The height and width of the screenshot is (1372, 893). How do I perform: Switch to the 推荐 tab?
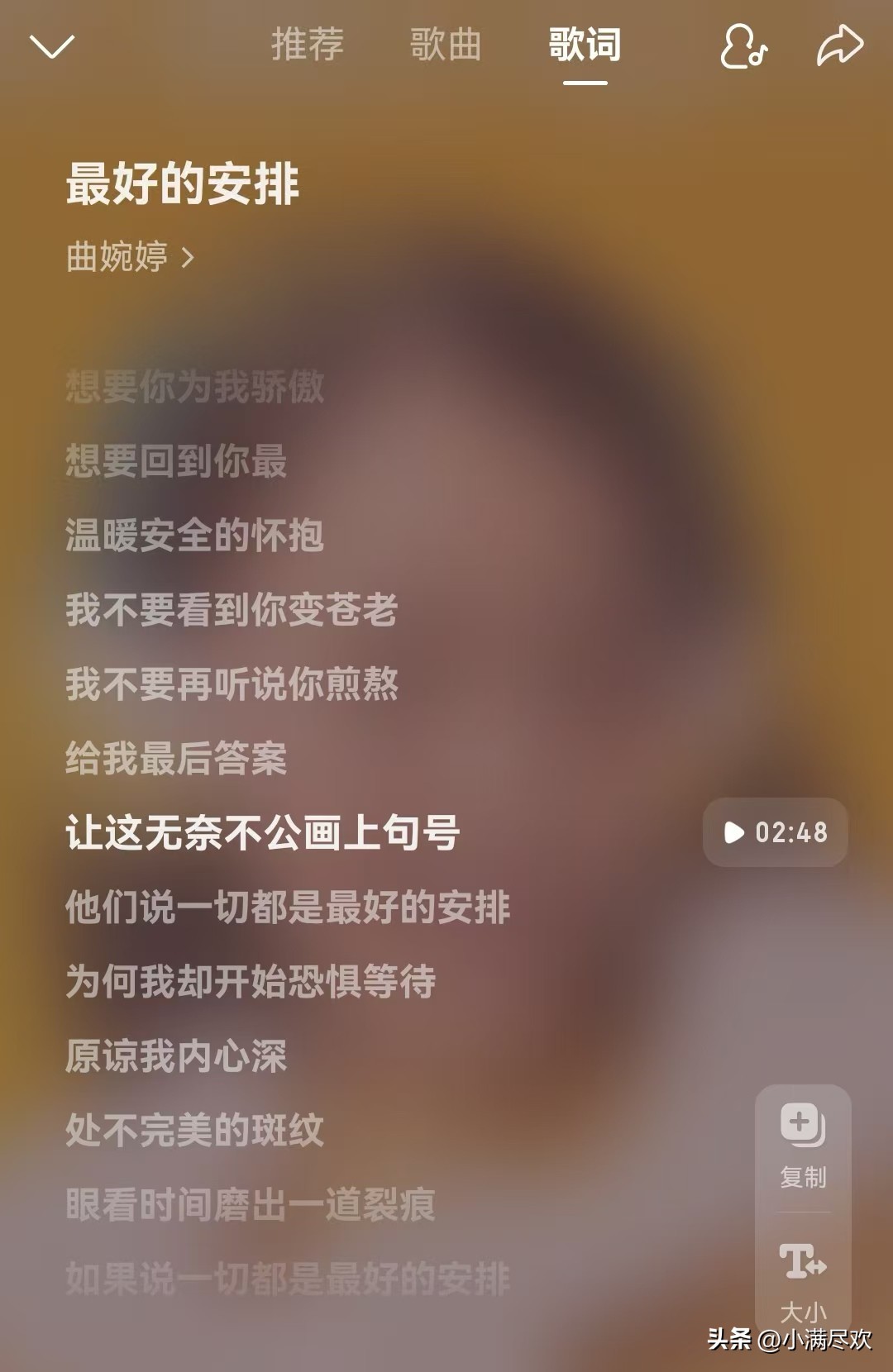pyautogui.click(x=308, y=45)
